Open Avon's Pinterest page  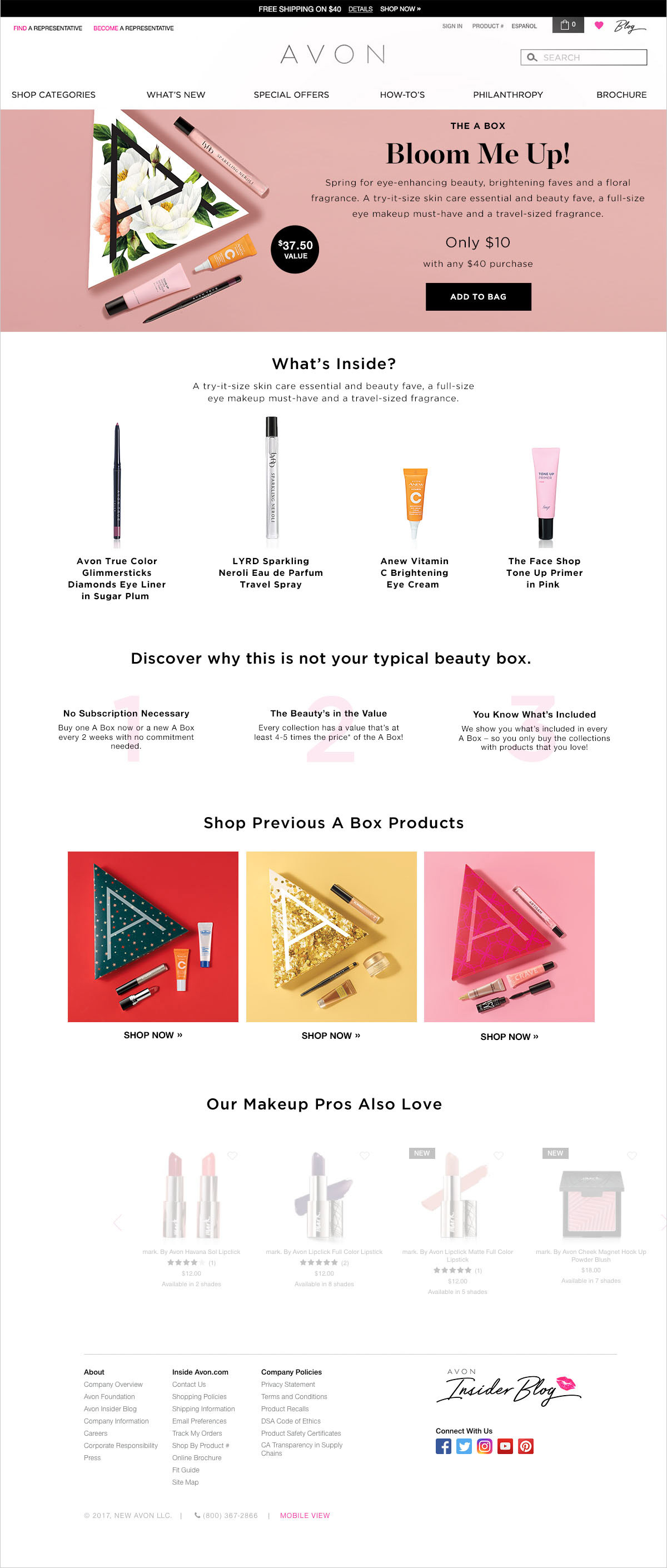(x=526, y=1446)
